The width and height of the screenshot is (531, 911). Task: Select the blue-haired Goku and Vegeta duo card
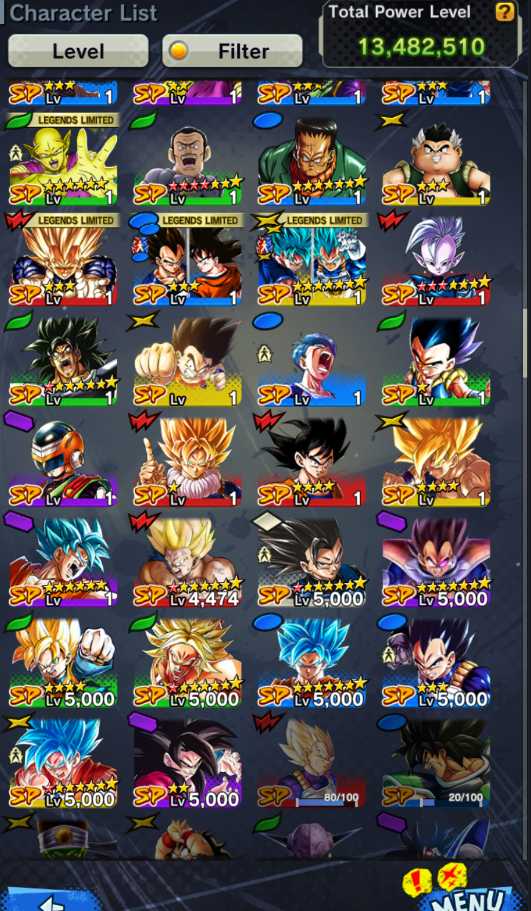click(x=311, y=260)
